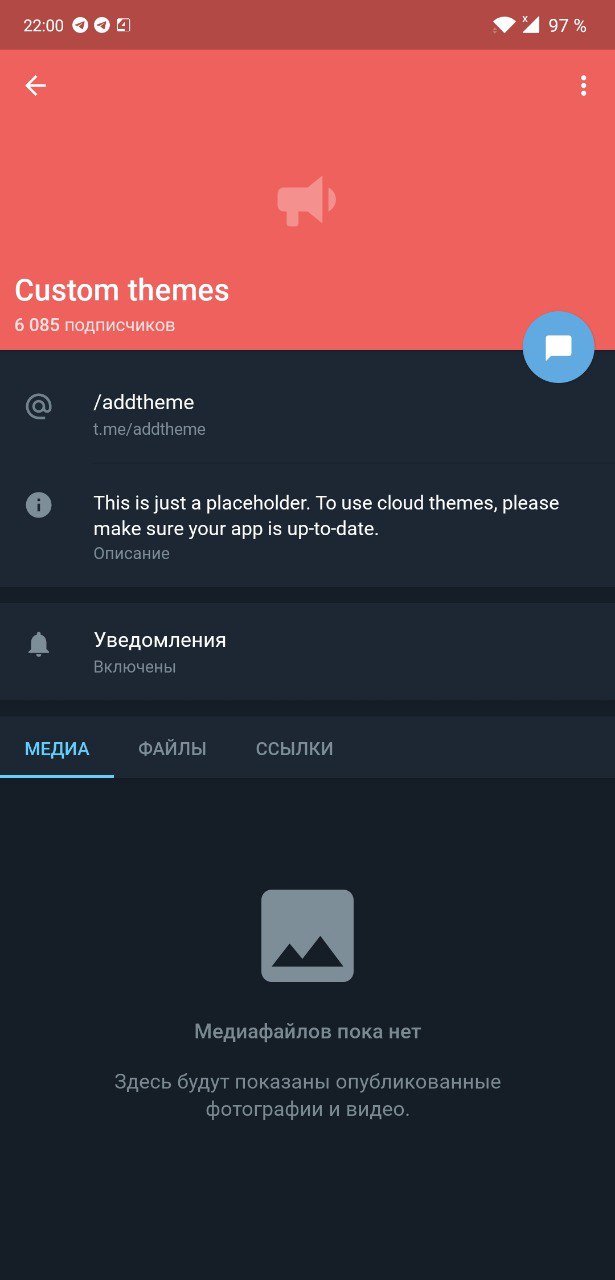
Task: Switch to the Ссылки tab
Action: 294,749
